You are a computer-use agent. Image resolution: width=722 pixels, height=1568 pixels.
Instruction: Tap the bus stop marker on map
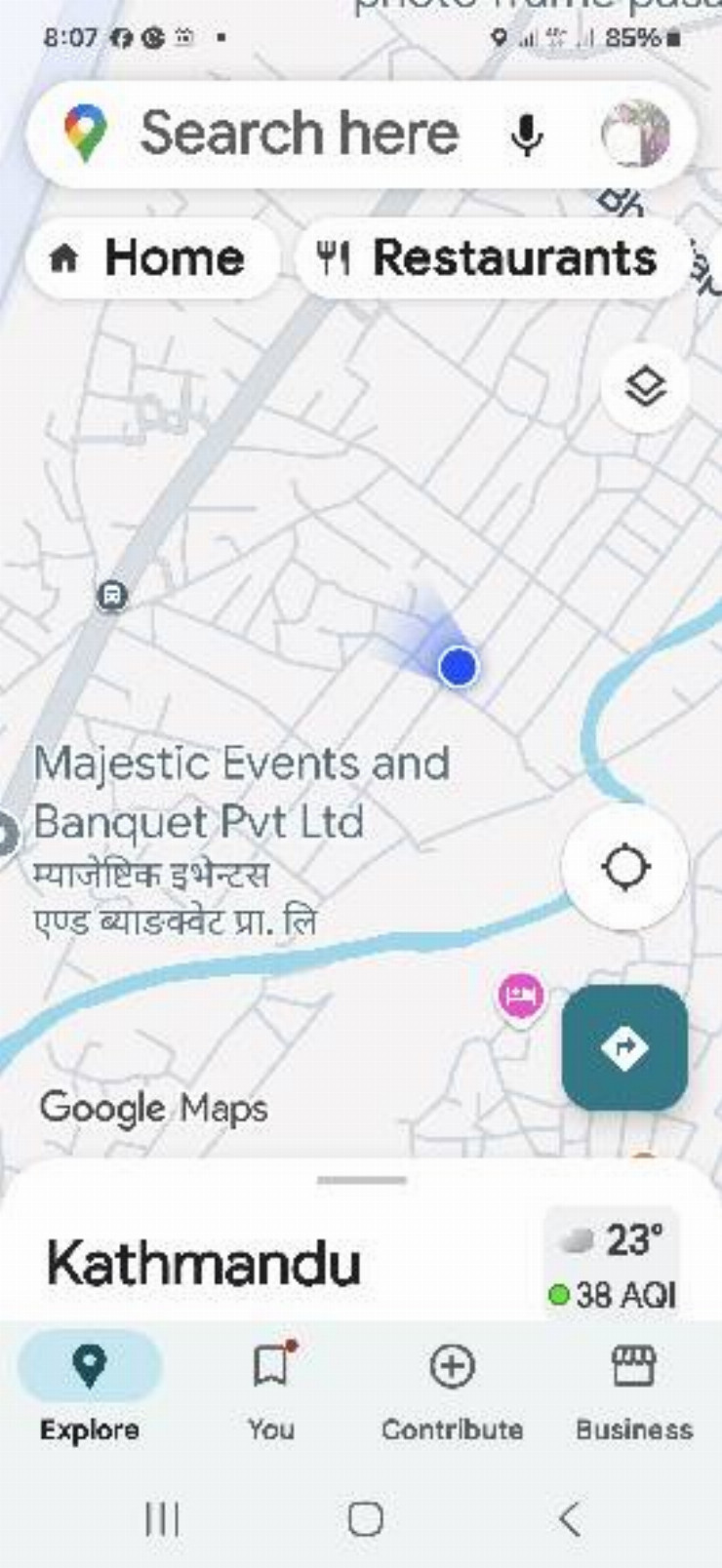click(x=112, y=595)
